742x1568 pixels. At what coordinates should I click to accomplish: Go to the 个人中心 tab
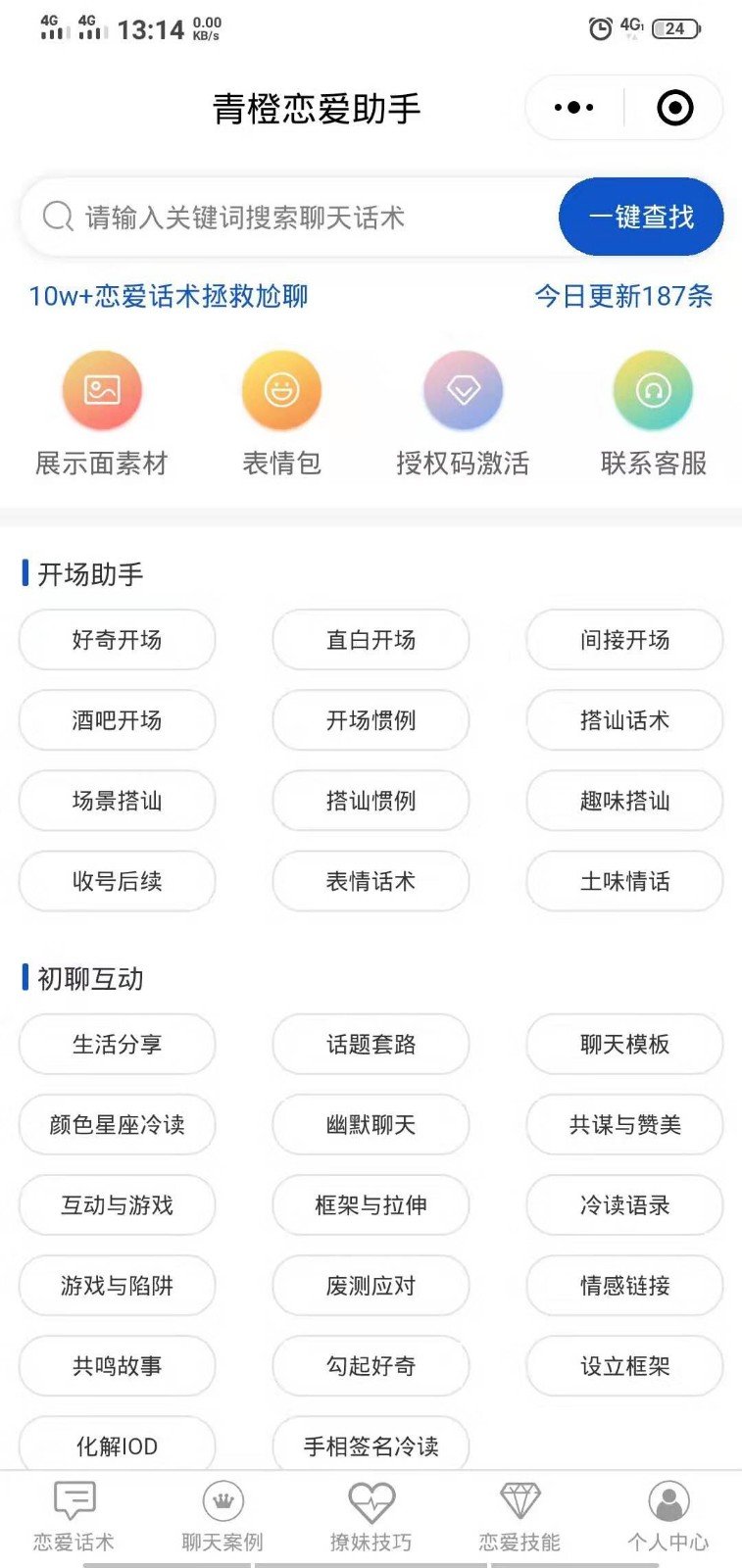coord(668,1517)
